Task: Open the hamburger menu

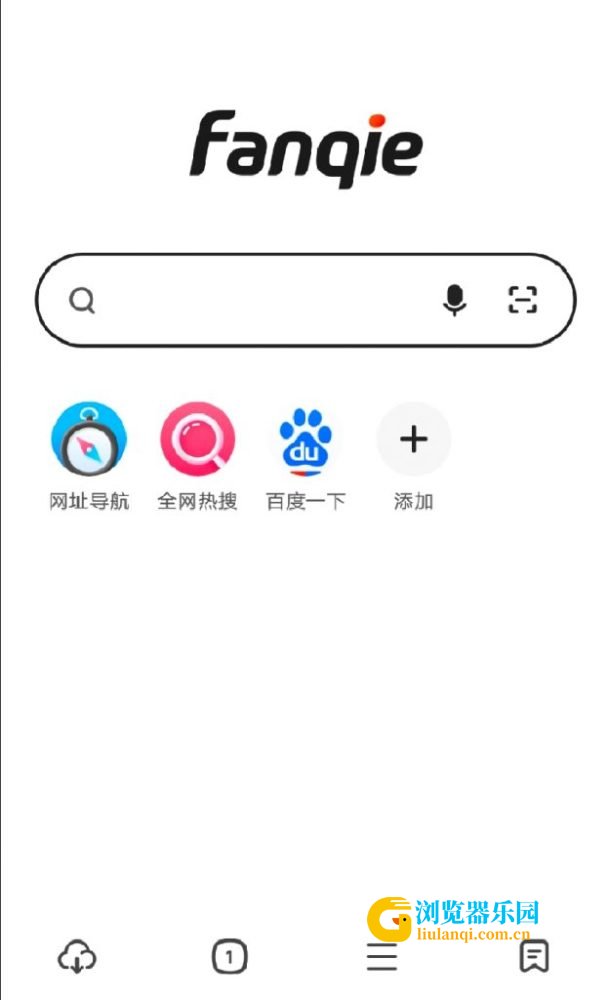Action: click(x=381, y=958)
